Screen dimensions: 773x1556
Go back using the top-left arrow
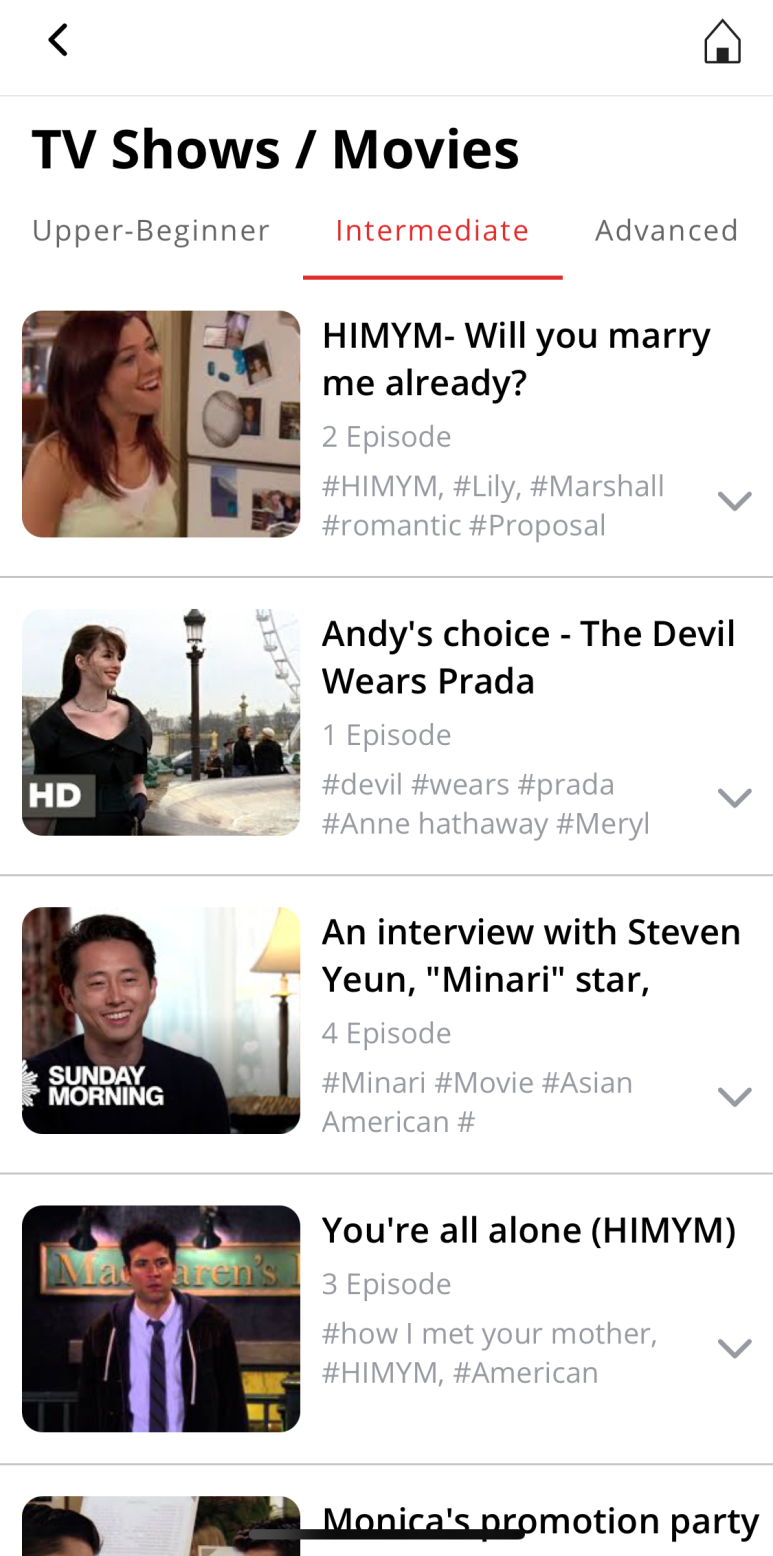tap(58, 41)
